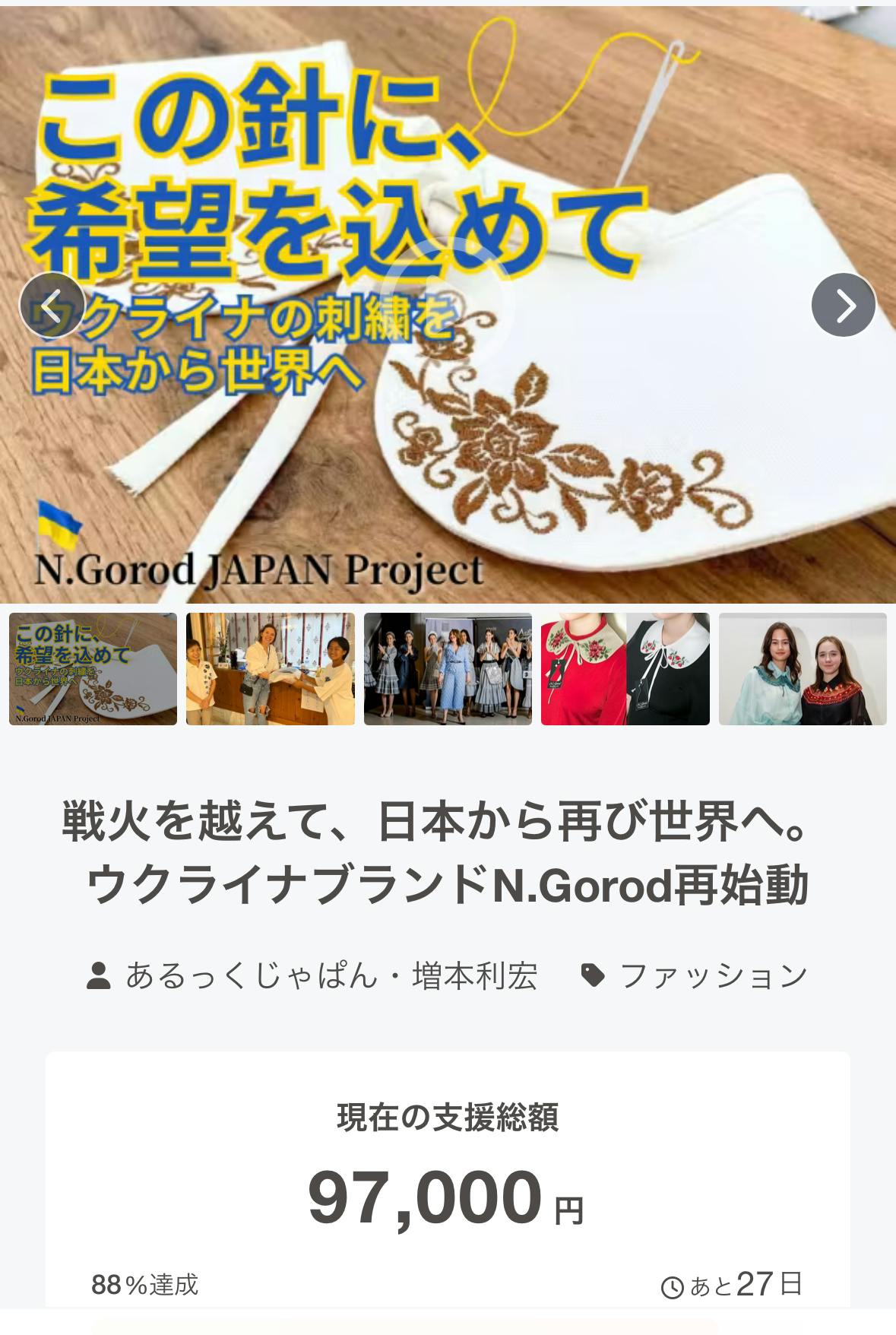
Task: Select the fashion show group thumbnail
Action: pyautogui.click(x=448, y=669)
